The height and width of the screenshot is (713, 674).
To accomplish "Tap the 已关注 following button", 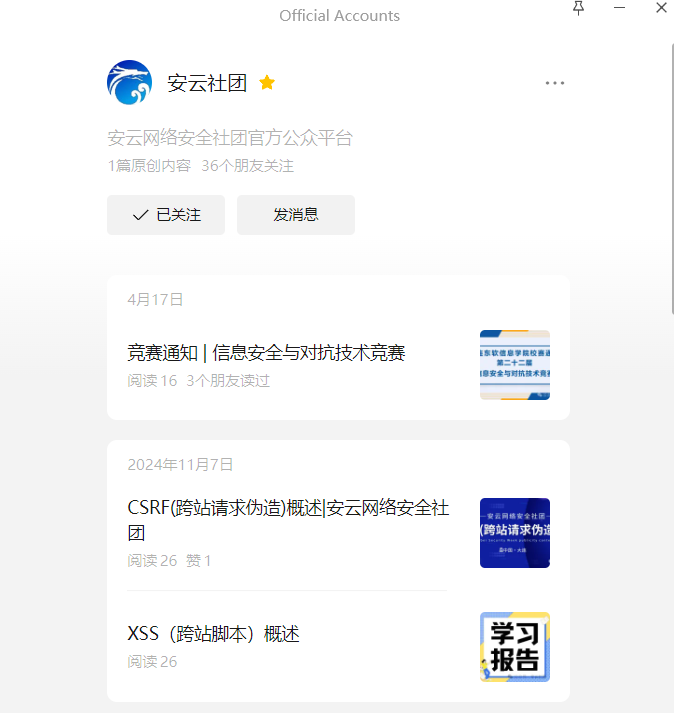I will point(166,215).
